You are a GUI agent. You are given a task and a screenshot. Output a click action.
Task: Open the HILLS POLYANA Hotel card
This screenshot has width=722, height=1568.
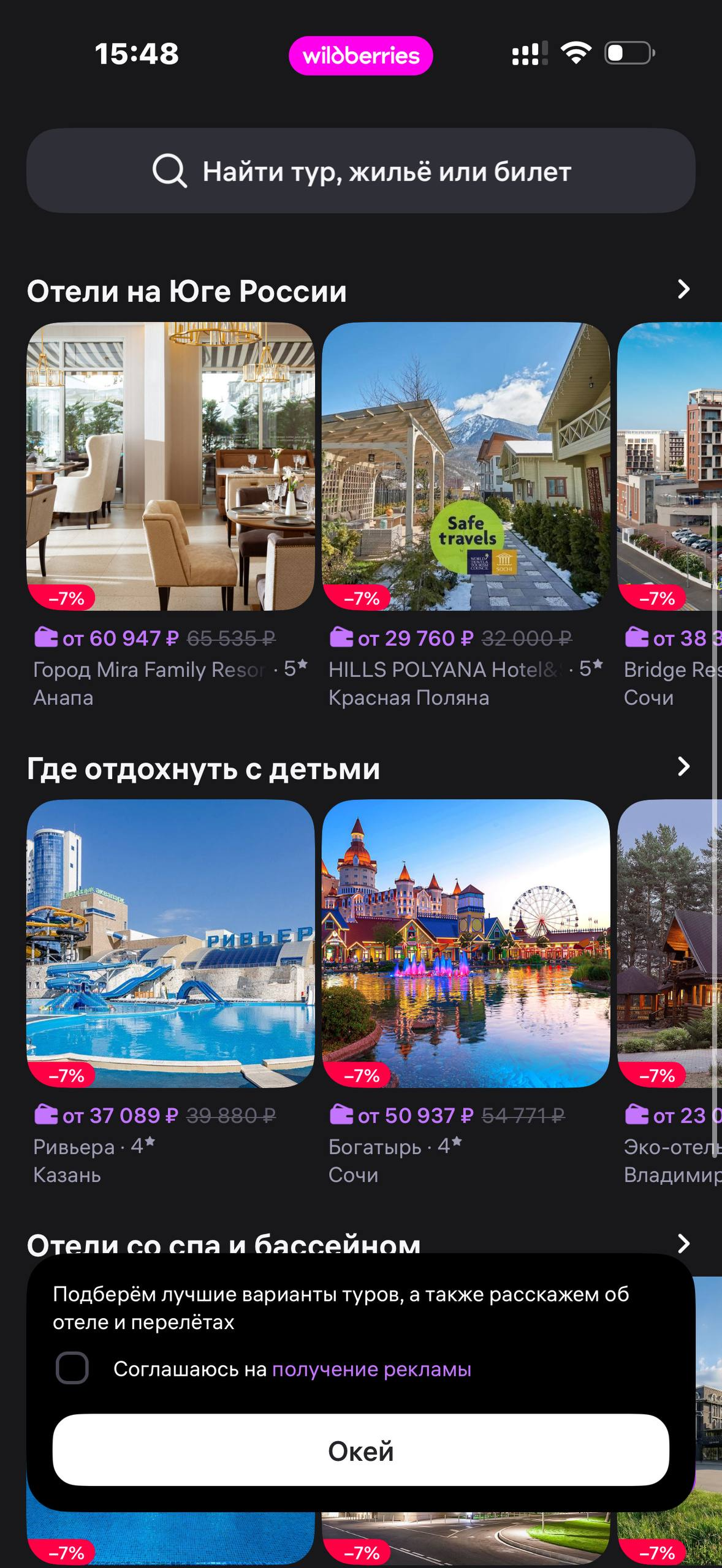click(x=466, y=516)
